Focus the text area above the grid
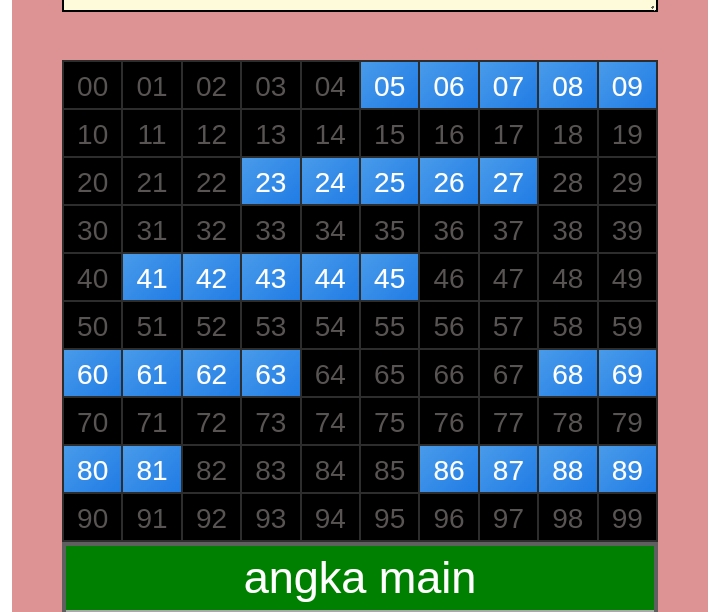 [x=360, y=4]
